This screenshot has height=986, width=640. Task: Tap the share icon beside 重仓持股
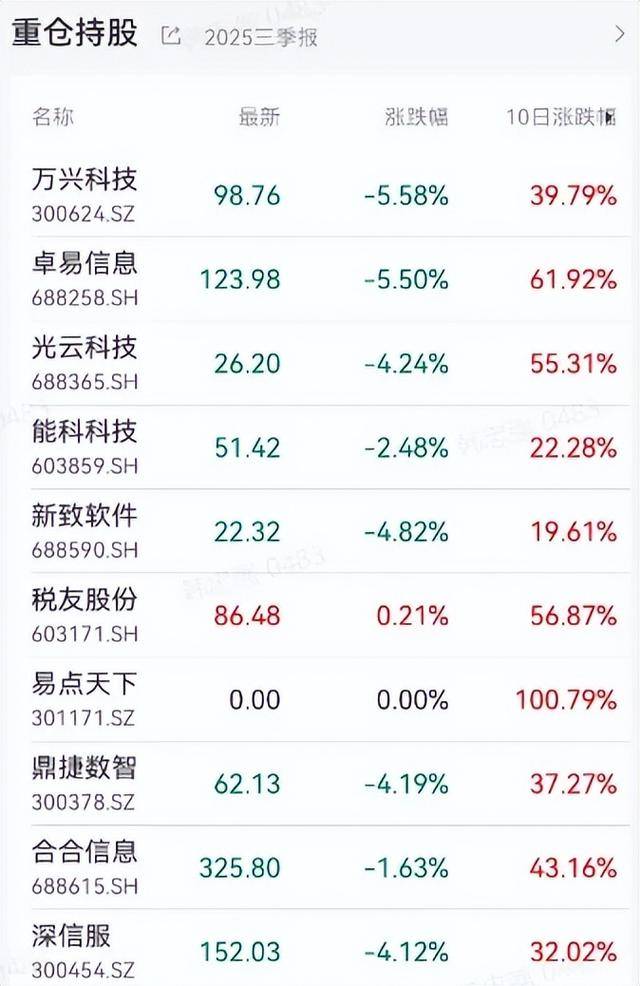pyautogui.click(x=171, y=36)
